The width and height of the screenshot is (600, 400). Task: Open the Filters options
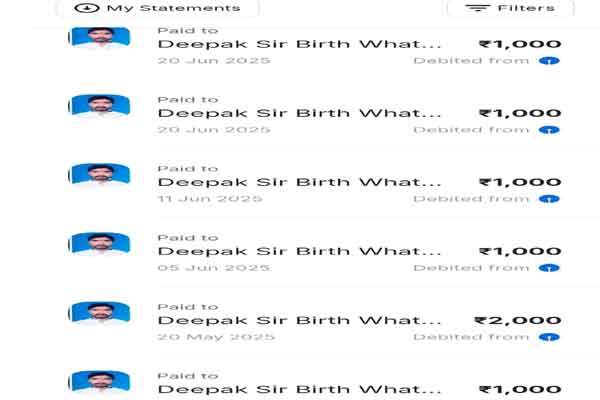(x=510, y=8)
